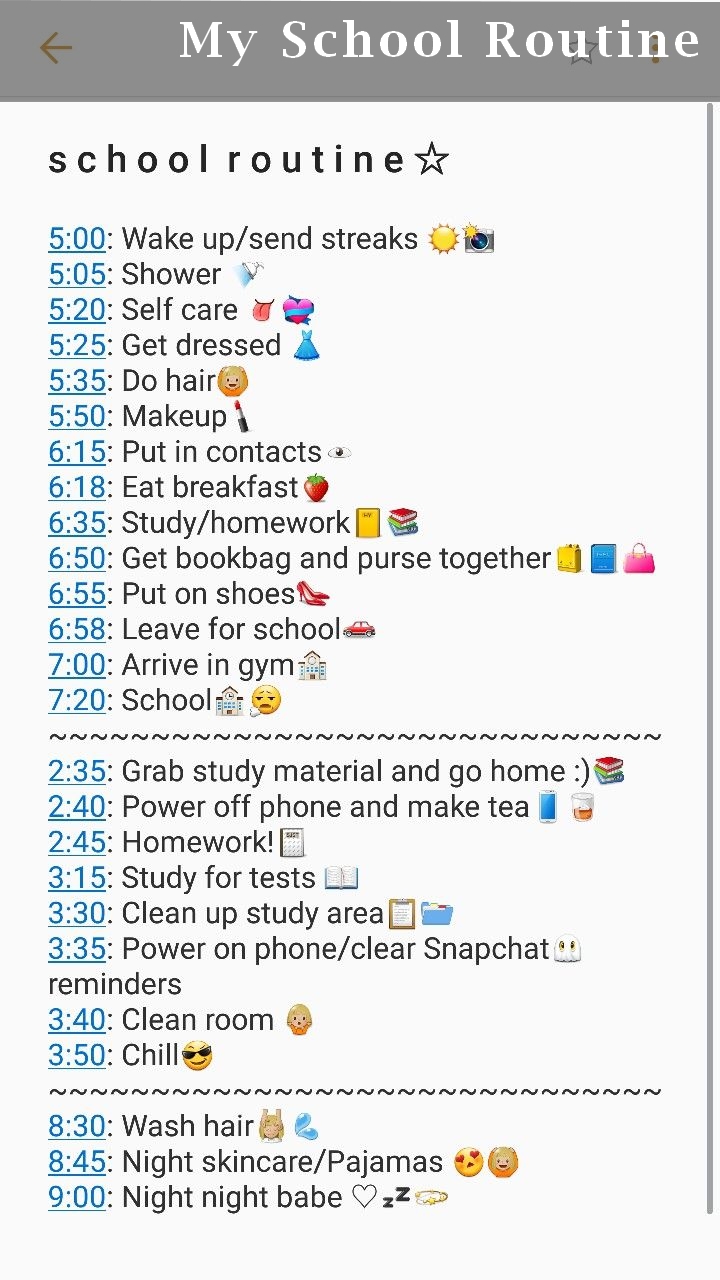The image size is (720, 1280).
Task: Select the 2:45 homework time link
Action: (x=77, y=843)
